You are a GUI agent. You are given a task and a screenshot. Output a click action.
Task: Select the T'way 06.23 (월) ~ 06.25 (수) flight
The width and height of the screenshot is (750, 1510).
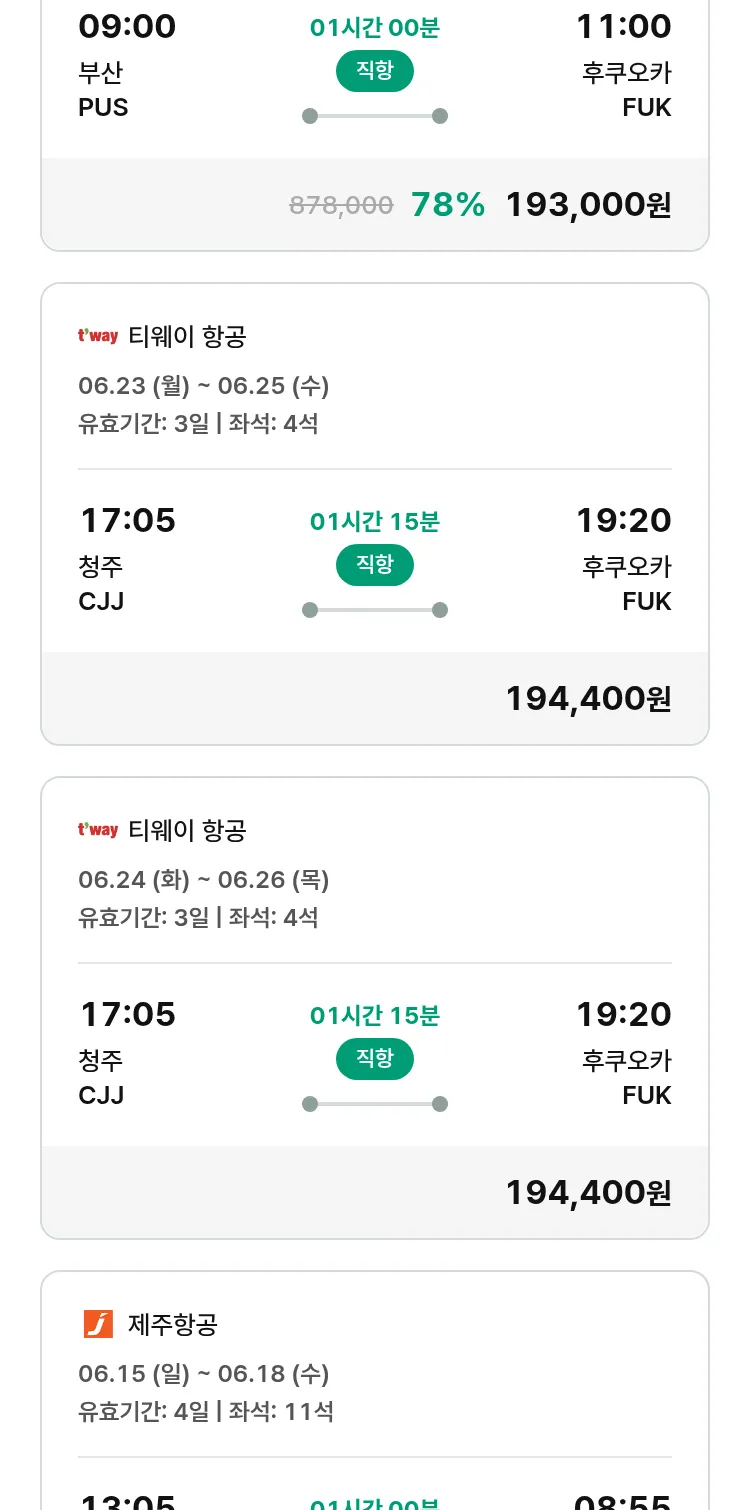(x=375, y=514)
